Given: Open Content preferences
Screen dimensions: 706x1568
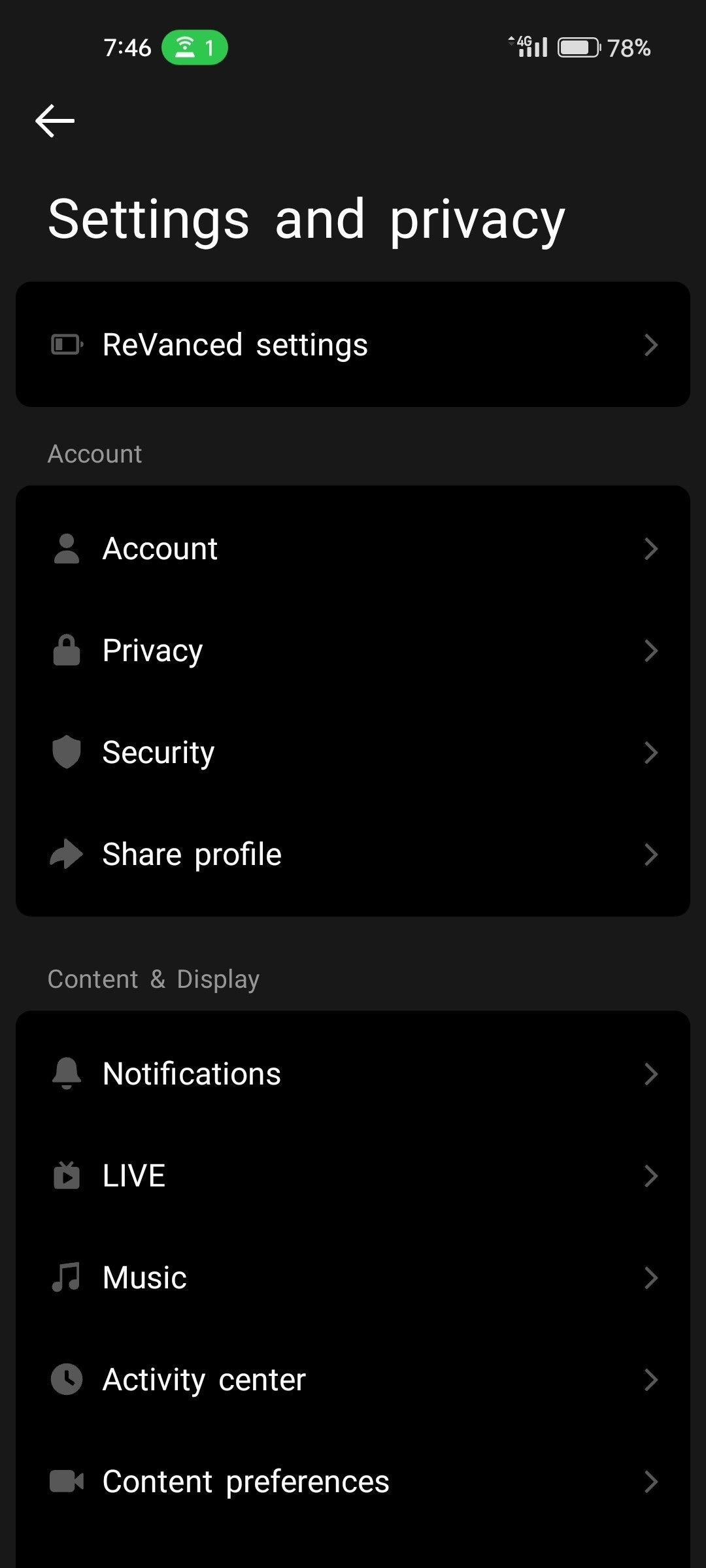Looking at the screenshot, I should click(x=353, y=1482).
